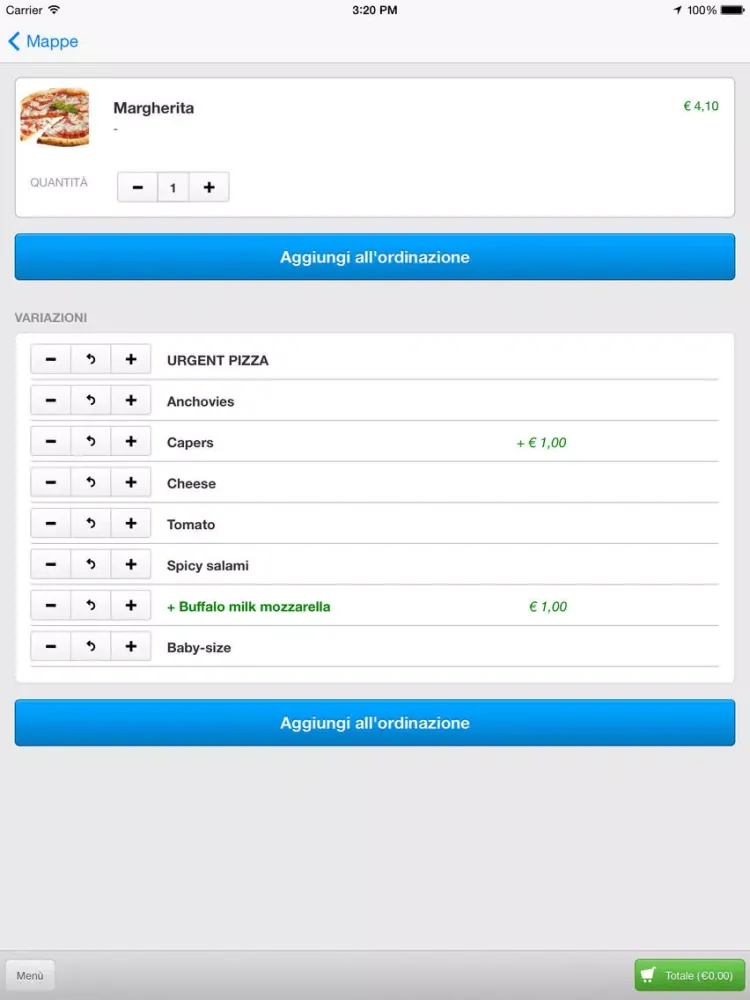
Task: Reset the Tomato variation
Action: point(91,524)
